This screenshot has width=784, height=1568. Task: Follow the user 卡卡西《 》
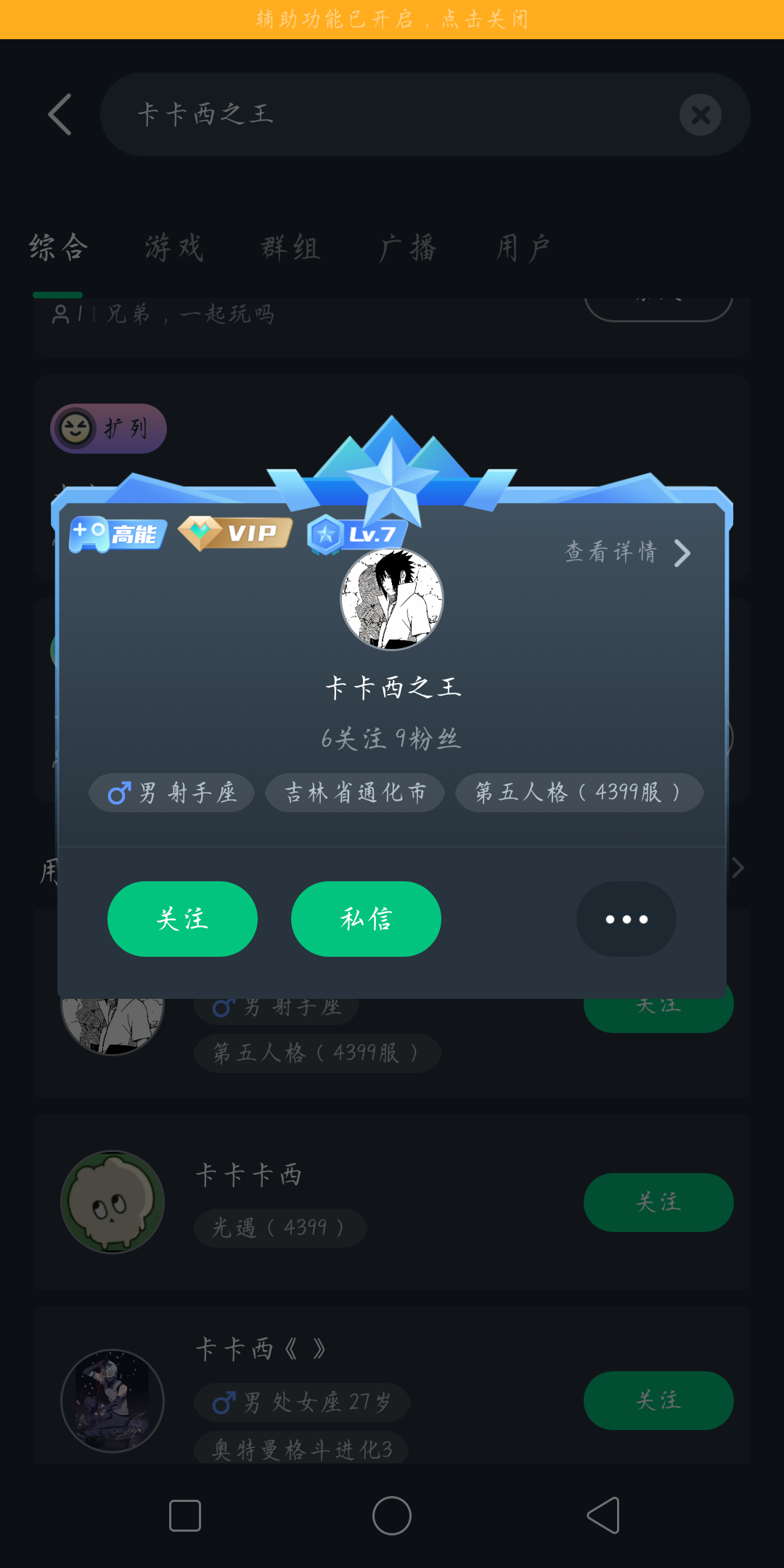click(x=658, y=1400)
